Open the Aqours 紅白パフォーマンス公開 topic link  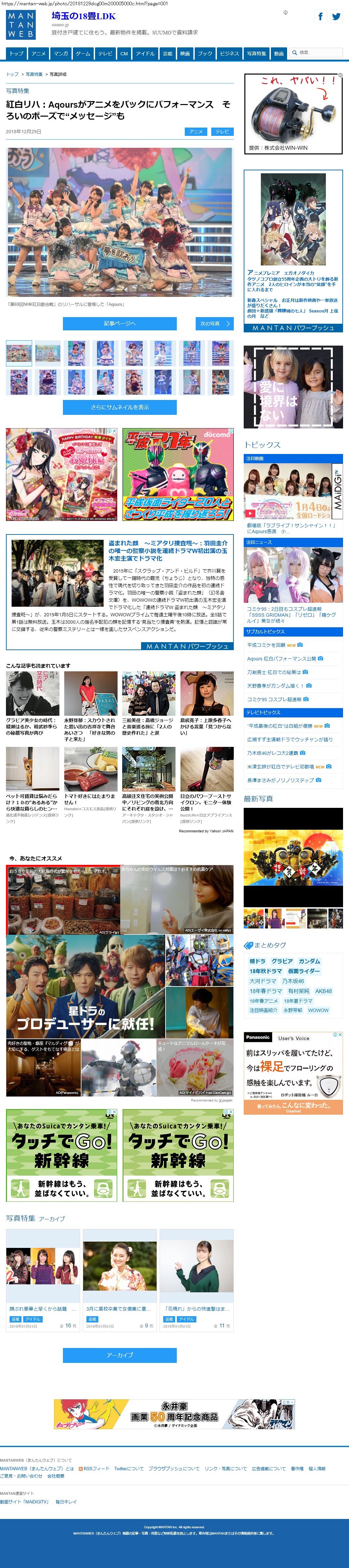click(x=281, y=659)
